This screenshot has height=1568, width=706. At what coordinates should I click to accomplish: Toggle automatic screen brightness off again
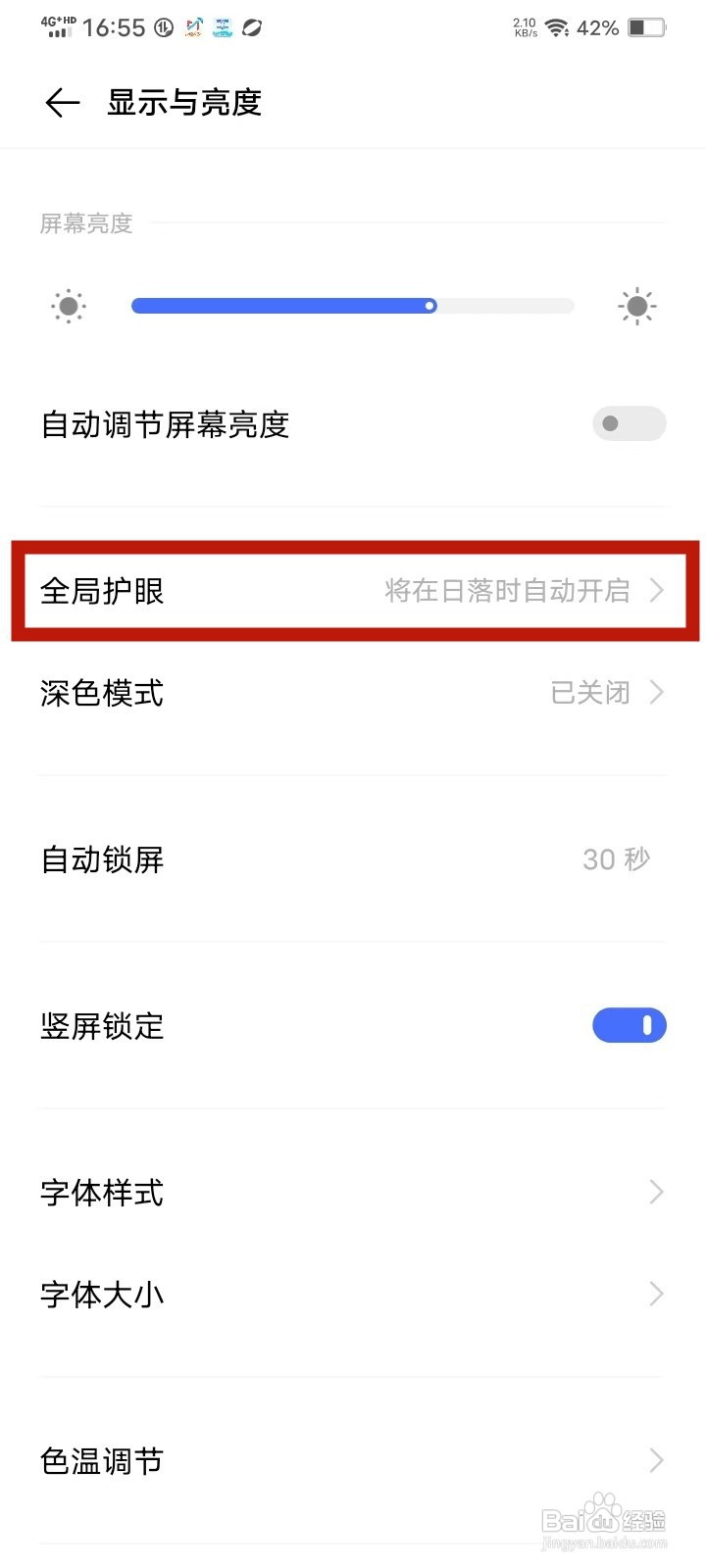pos(628,423)
